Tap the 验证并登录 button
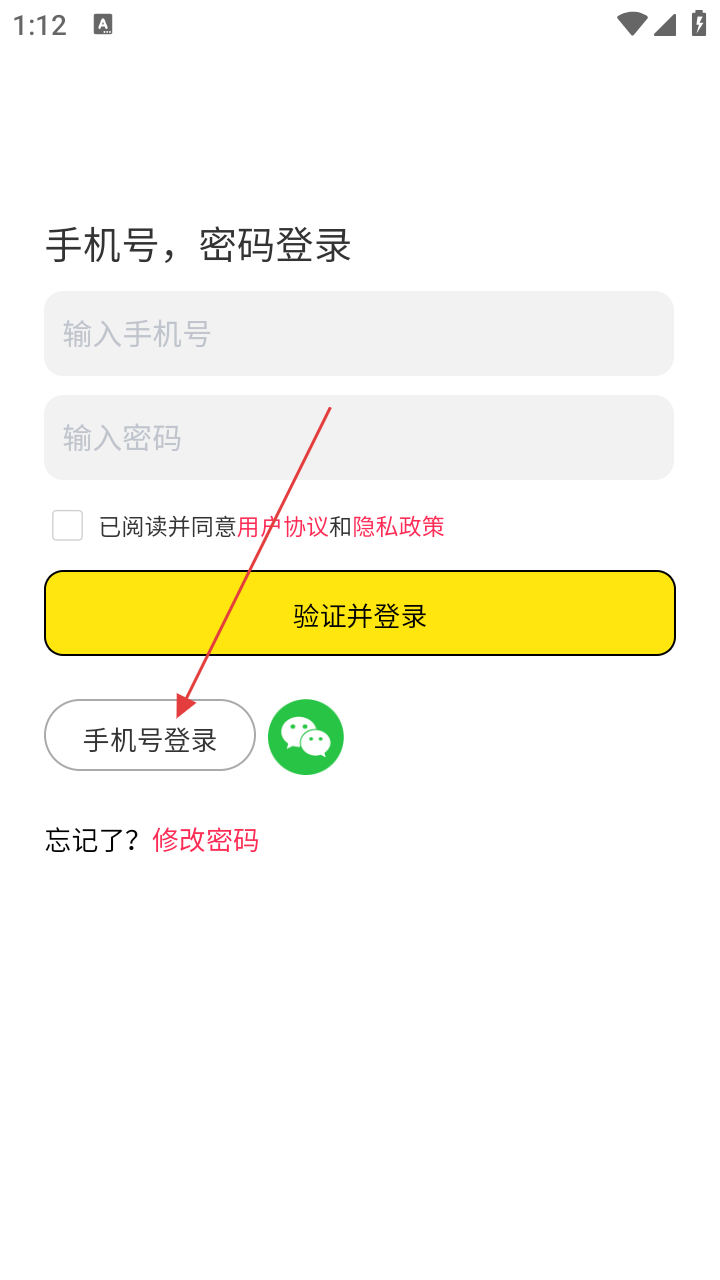Viewport: 720px width, 1280px height. pos(360,614)
